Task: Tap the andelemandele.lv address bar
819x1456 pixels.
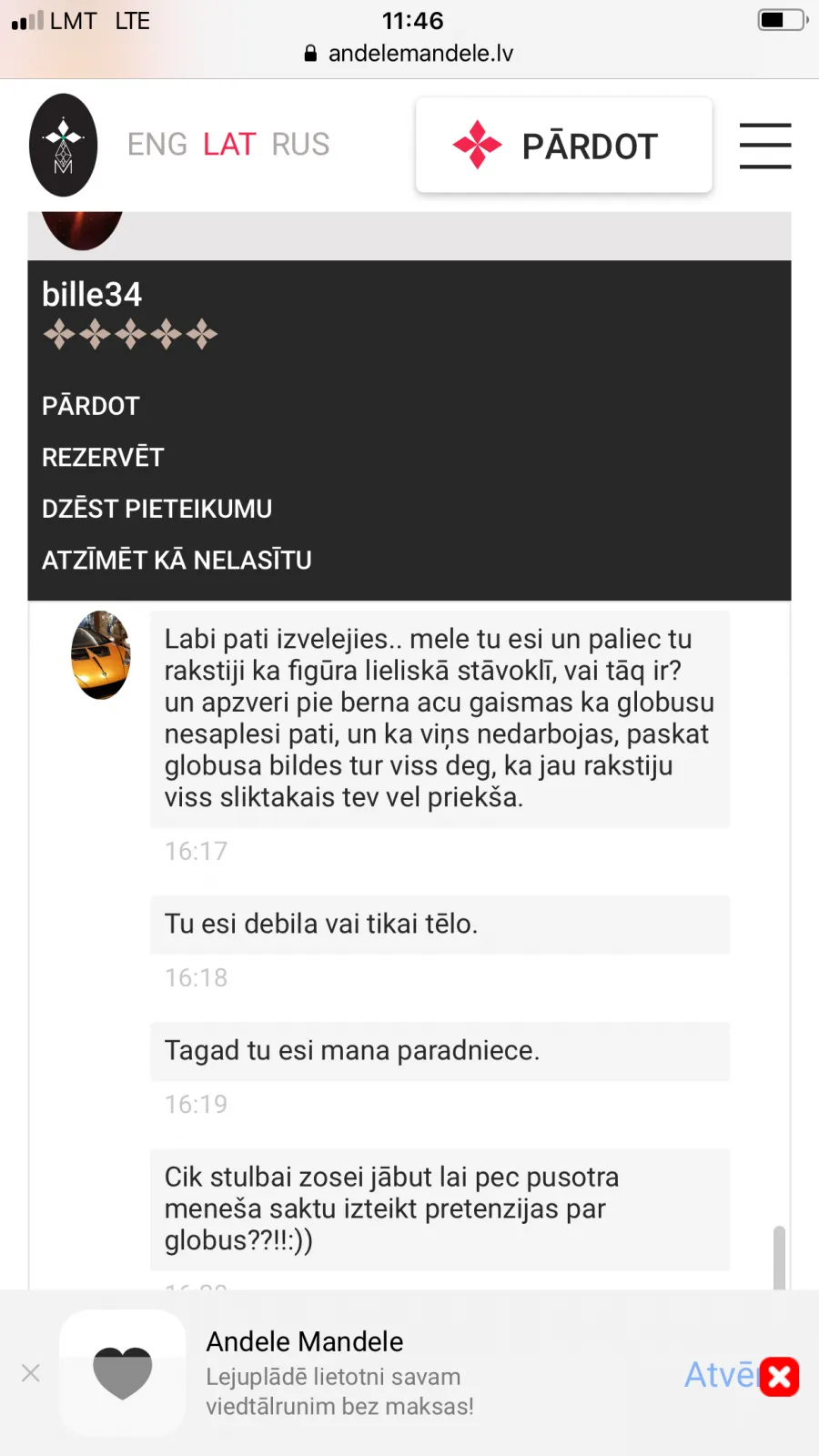Action: pos(409,54)
